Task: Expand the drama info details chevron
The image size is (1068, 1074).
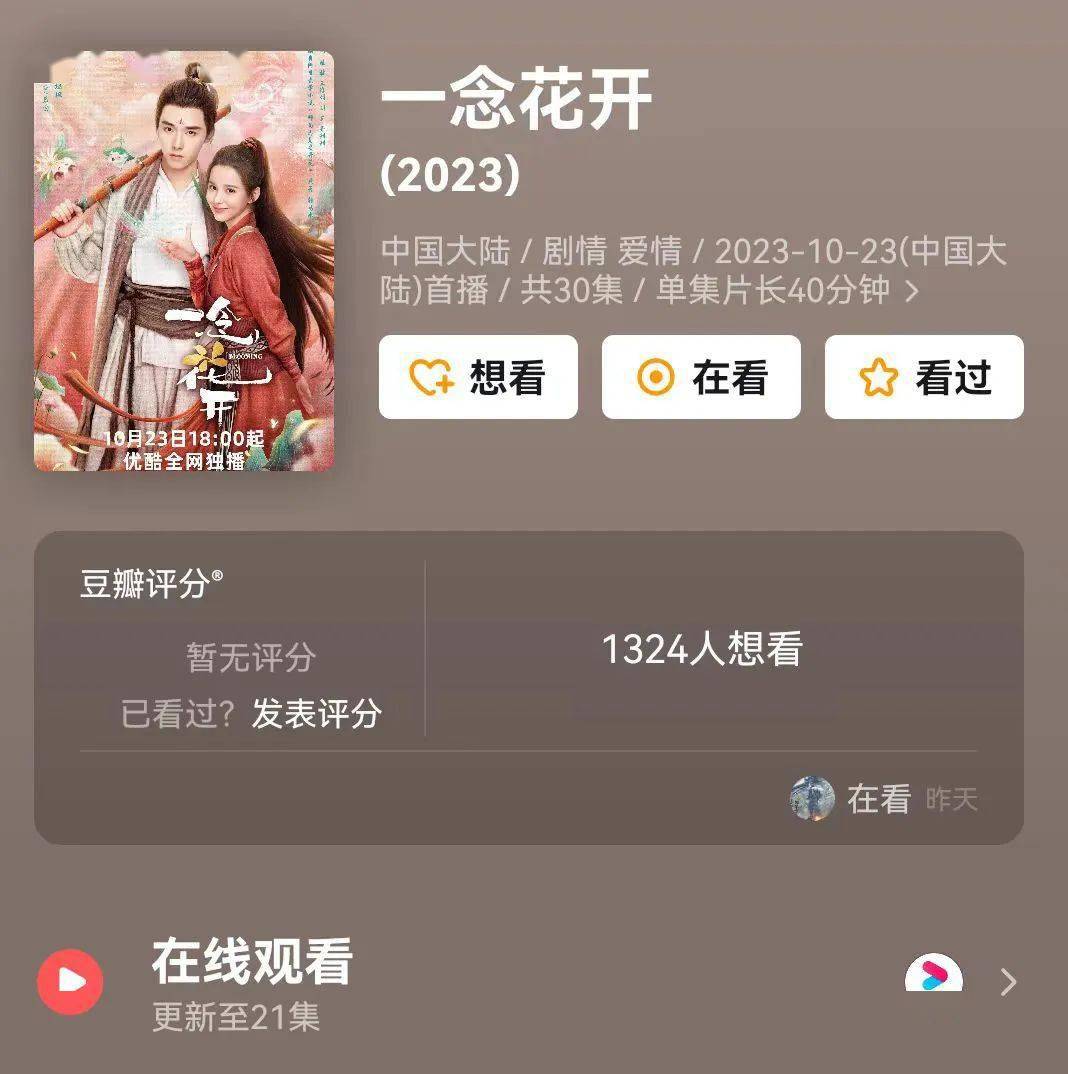Action: (x=911, y=291)
